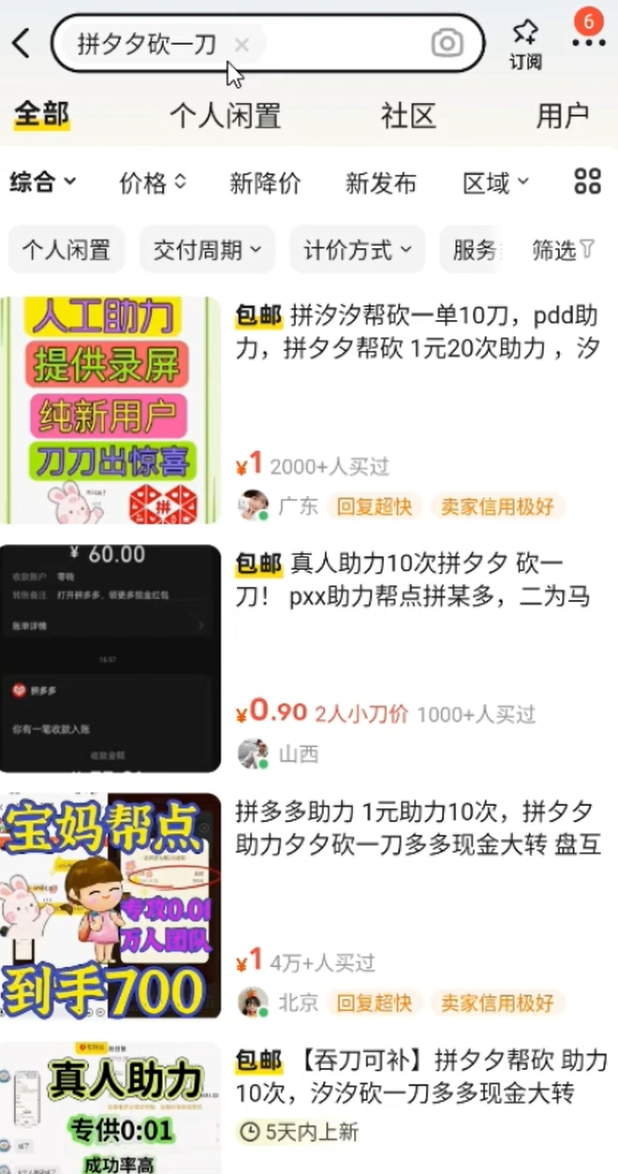This screenshot has width=618, height=1174.
Task: Open the 筛选 filter panel
Action: tap(563, 250)
